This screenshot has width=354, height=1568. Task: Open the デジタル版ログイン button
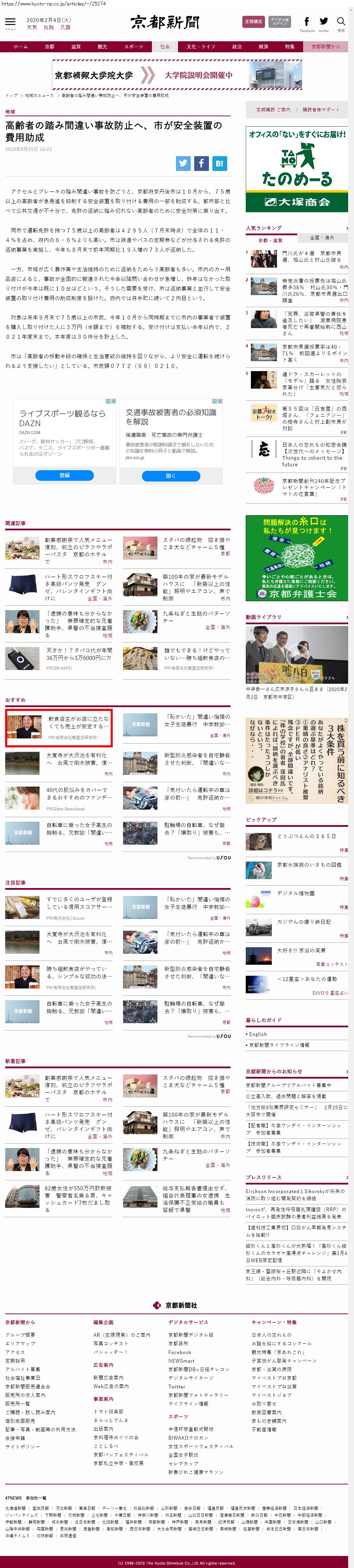click(x=279, y=22)
